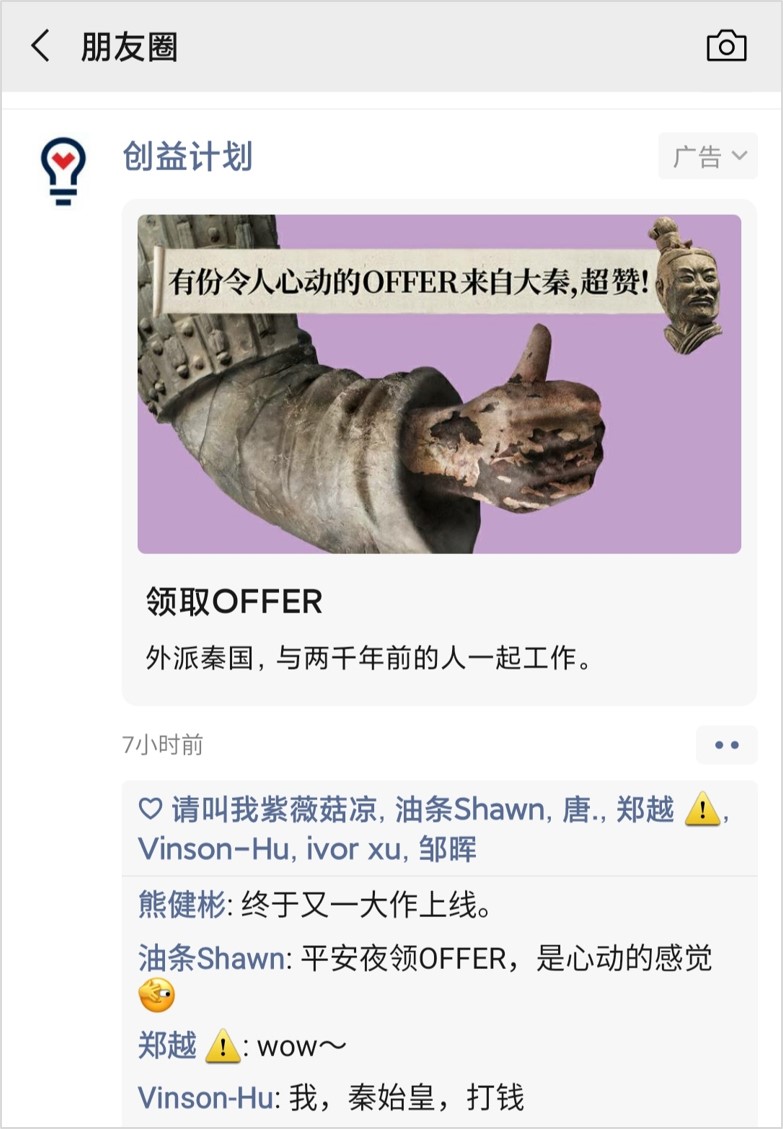The height and width of the screenshot is (1129, 783).
Task: Tap the 创益计划 lightbulb avatar
Action: (63, 171)
